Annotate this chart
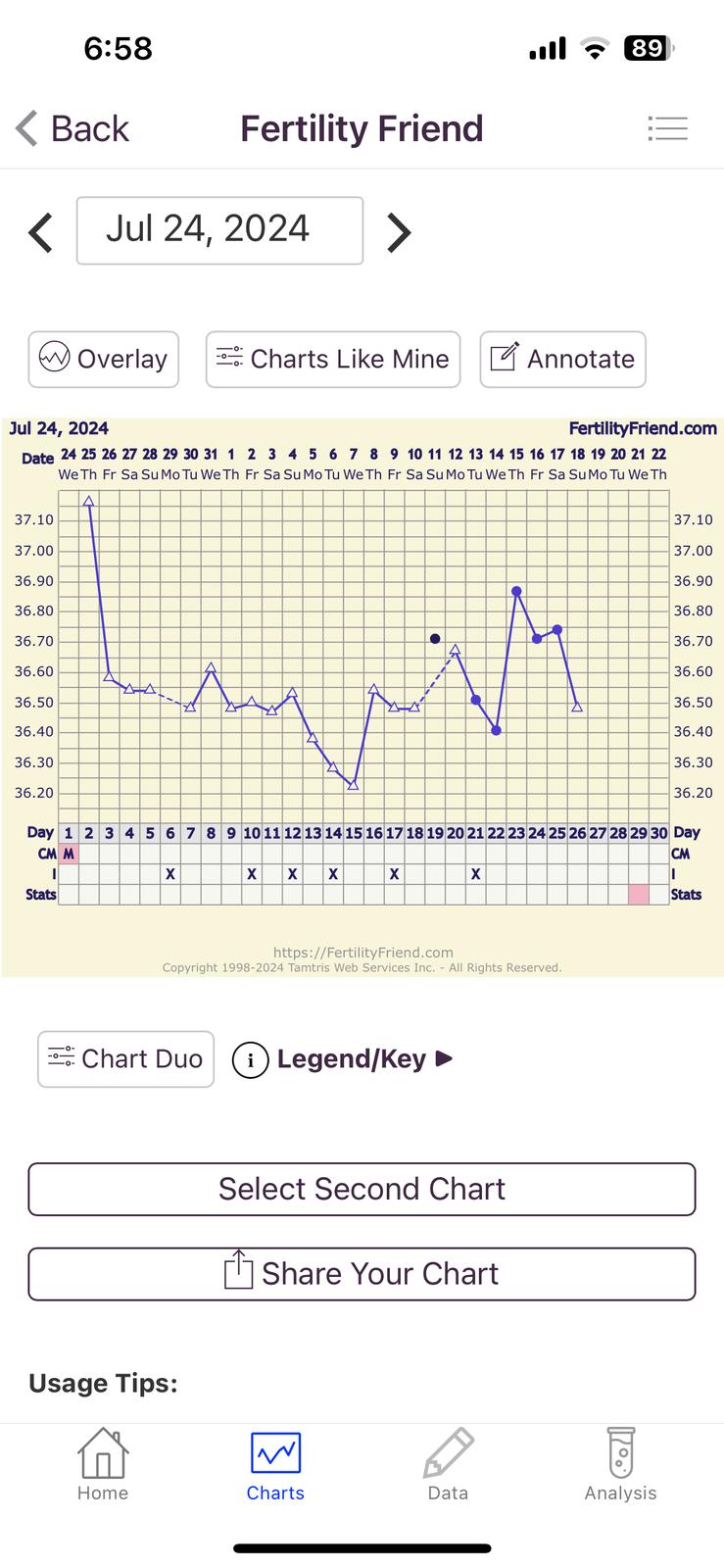 562,359
